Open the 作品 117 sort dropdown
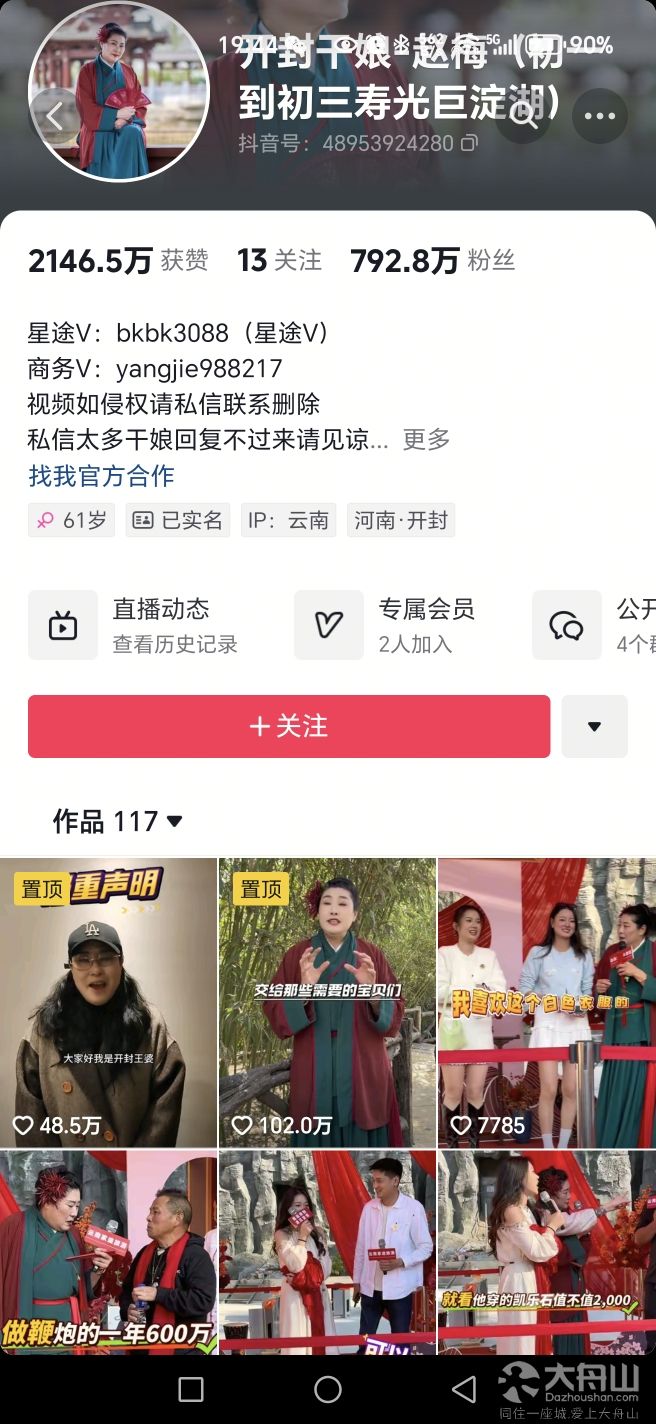This screenshot has width=656, height=1424. point(118,822)
